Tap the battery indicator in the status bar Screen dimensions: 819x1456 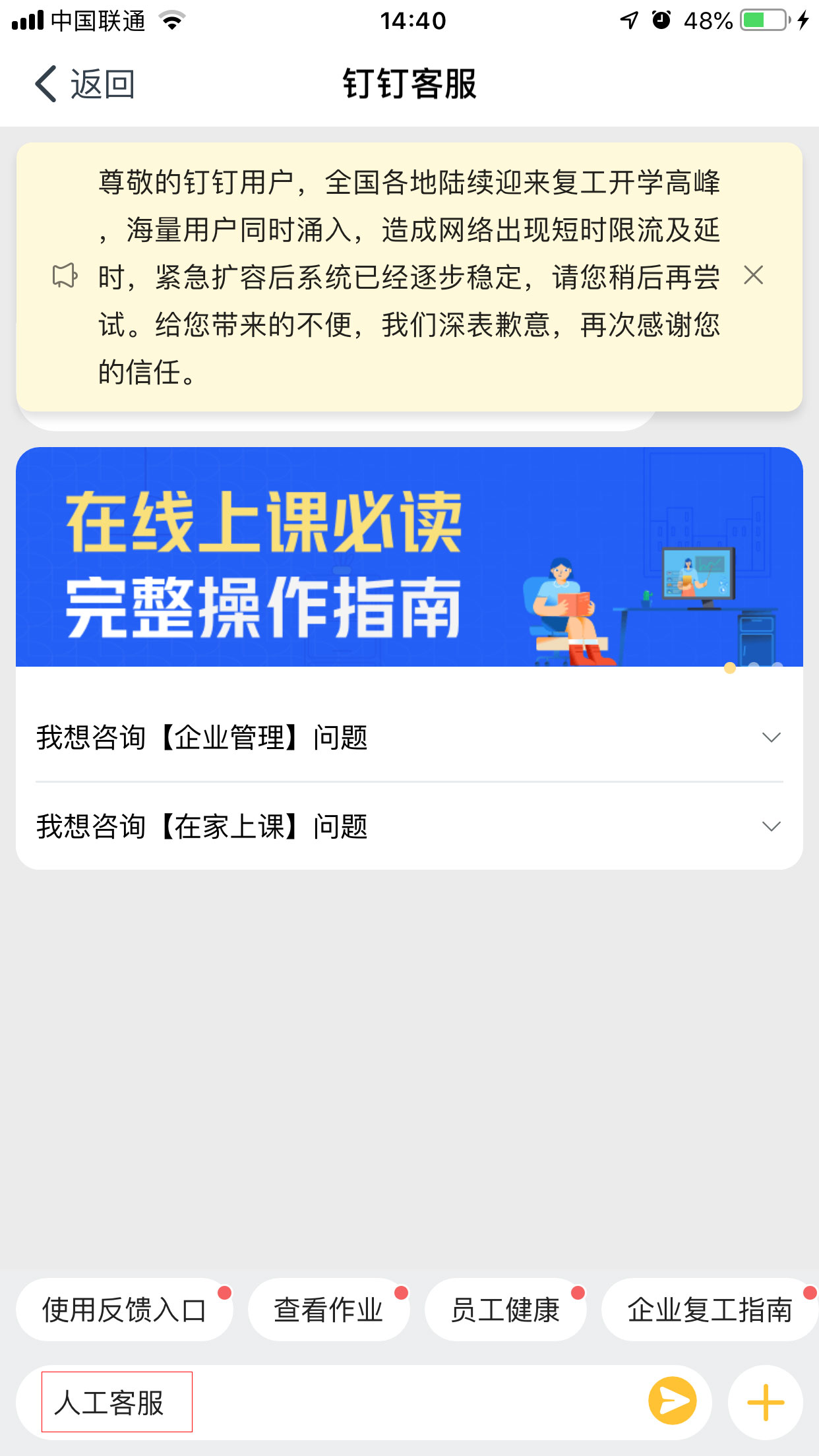point(760,20)
